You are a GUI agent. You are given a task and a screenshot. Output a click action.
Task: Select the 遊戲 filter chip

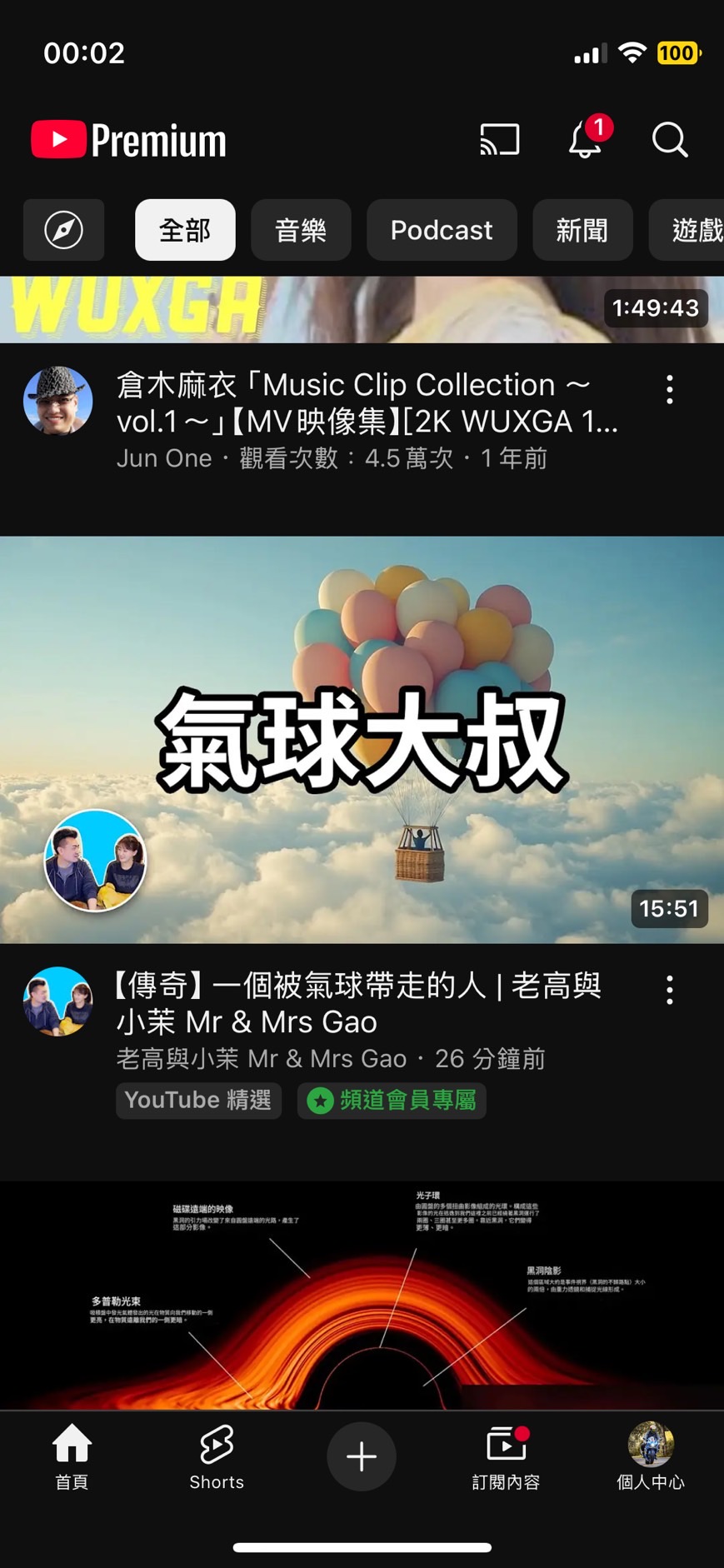coord(693,230)
